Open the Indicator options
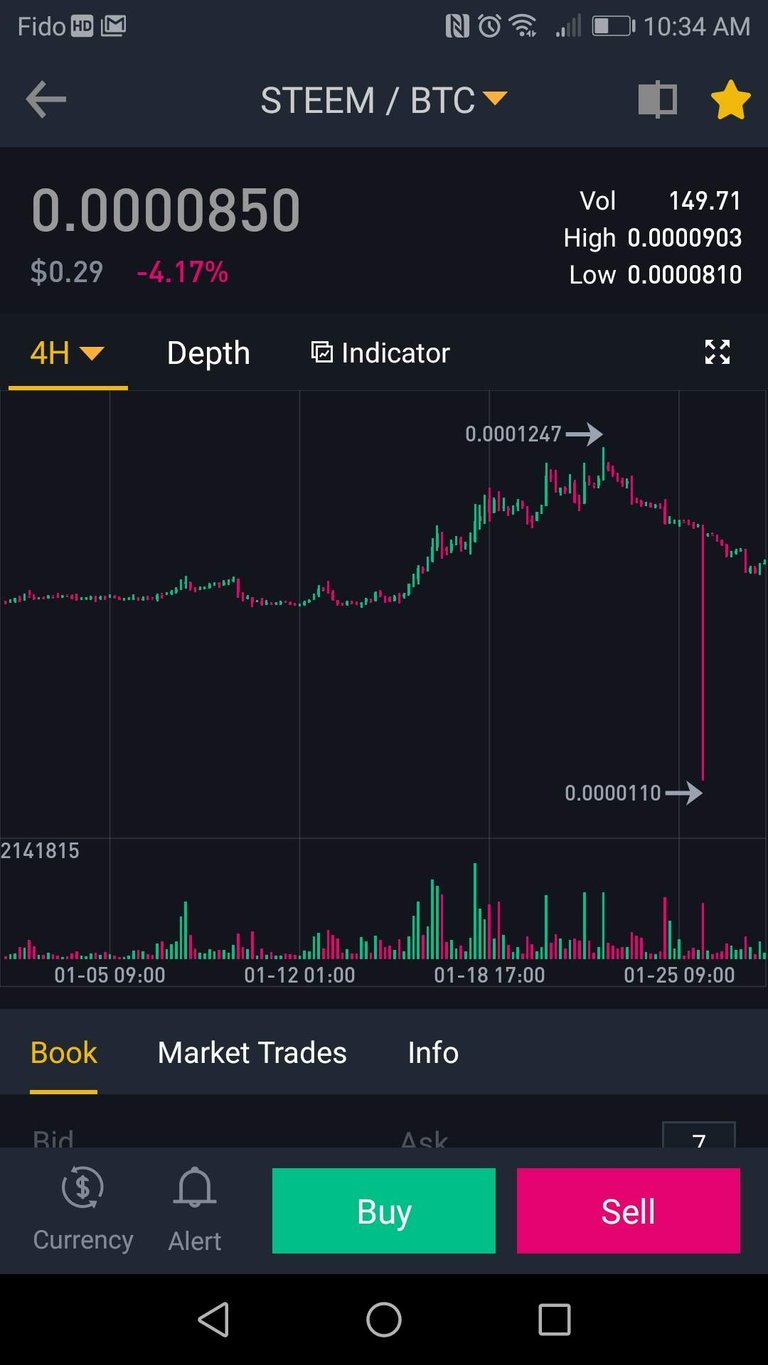The image size is (768, 1365). (x=381, y=353)
